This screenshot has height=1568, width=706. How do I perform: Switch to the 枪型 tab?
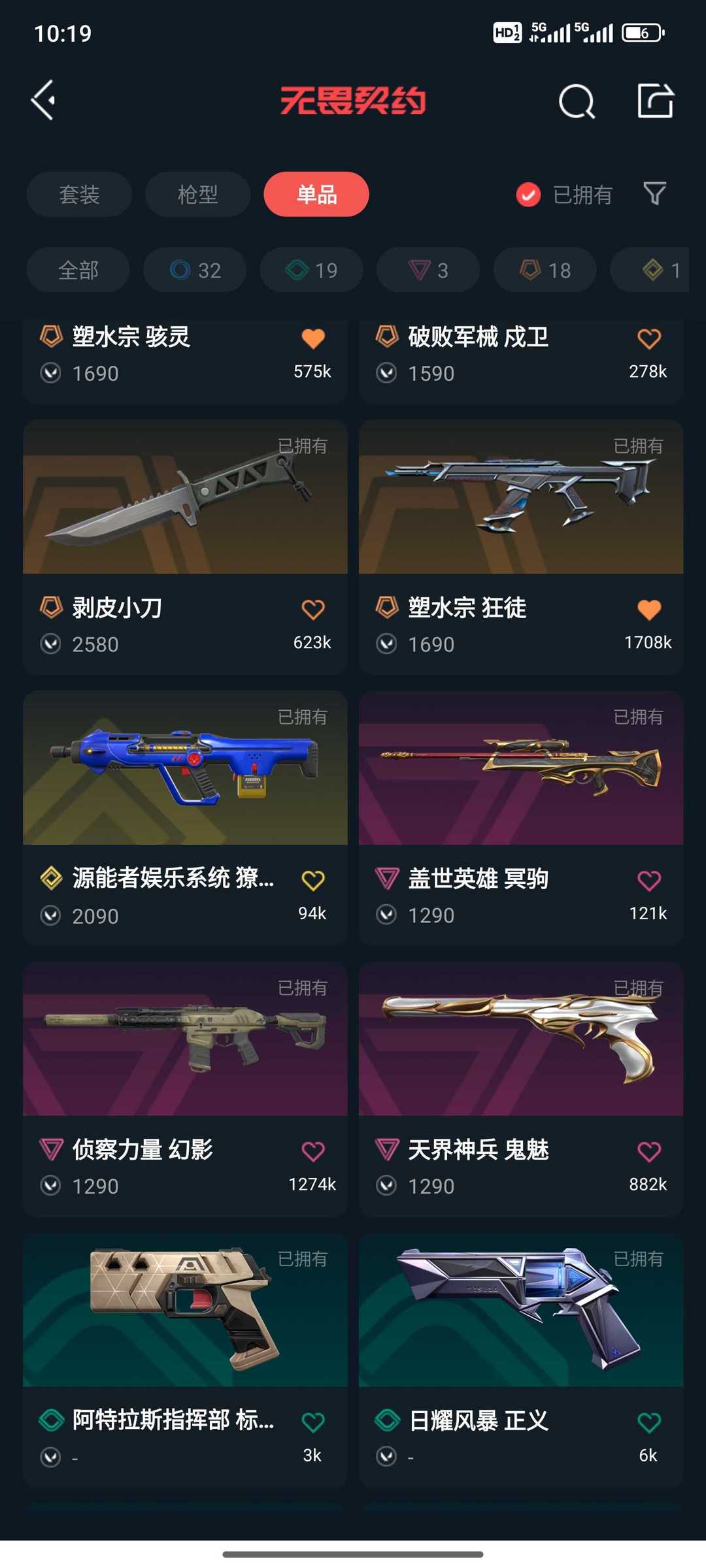point(197,194)
